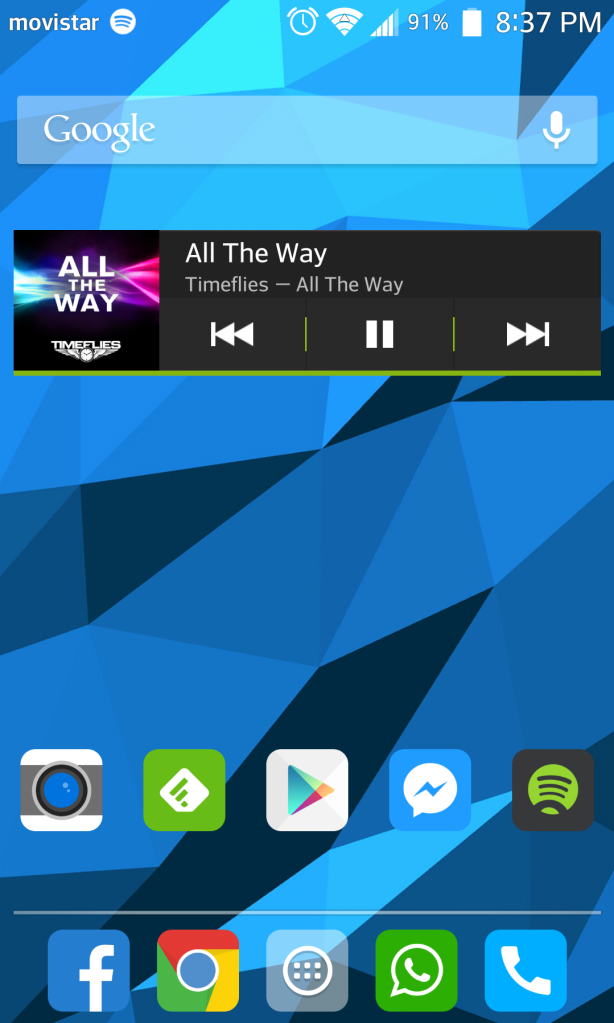This screenshot has height=1023, width=614.
Task: Skip to previous track in music widget
Action: click(x=232, y=334)
